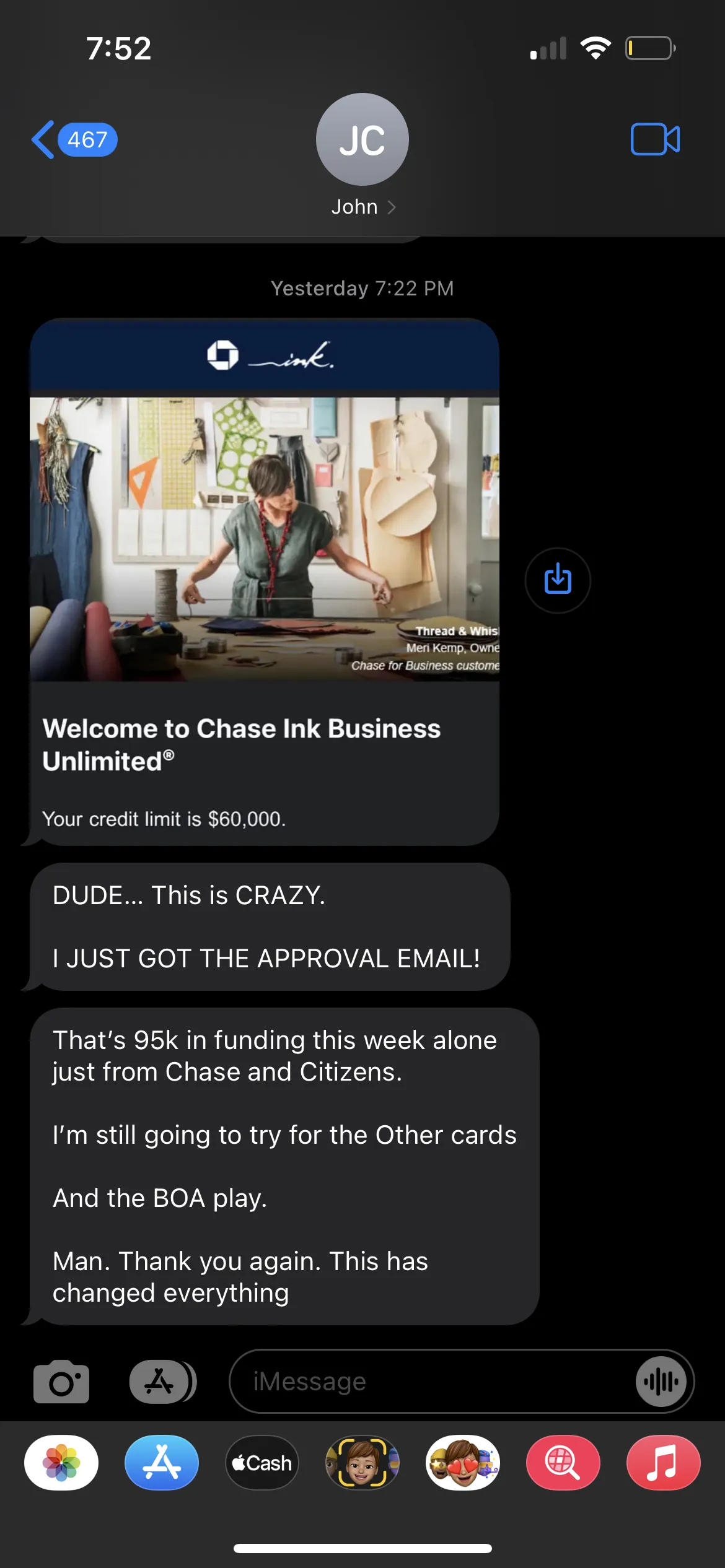Open Apple Cash in the app strip
Screen dimensions: 725x1568
click(x=262, y=1463)
